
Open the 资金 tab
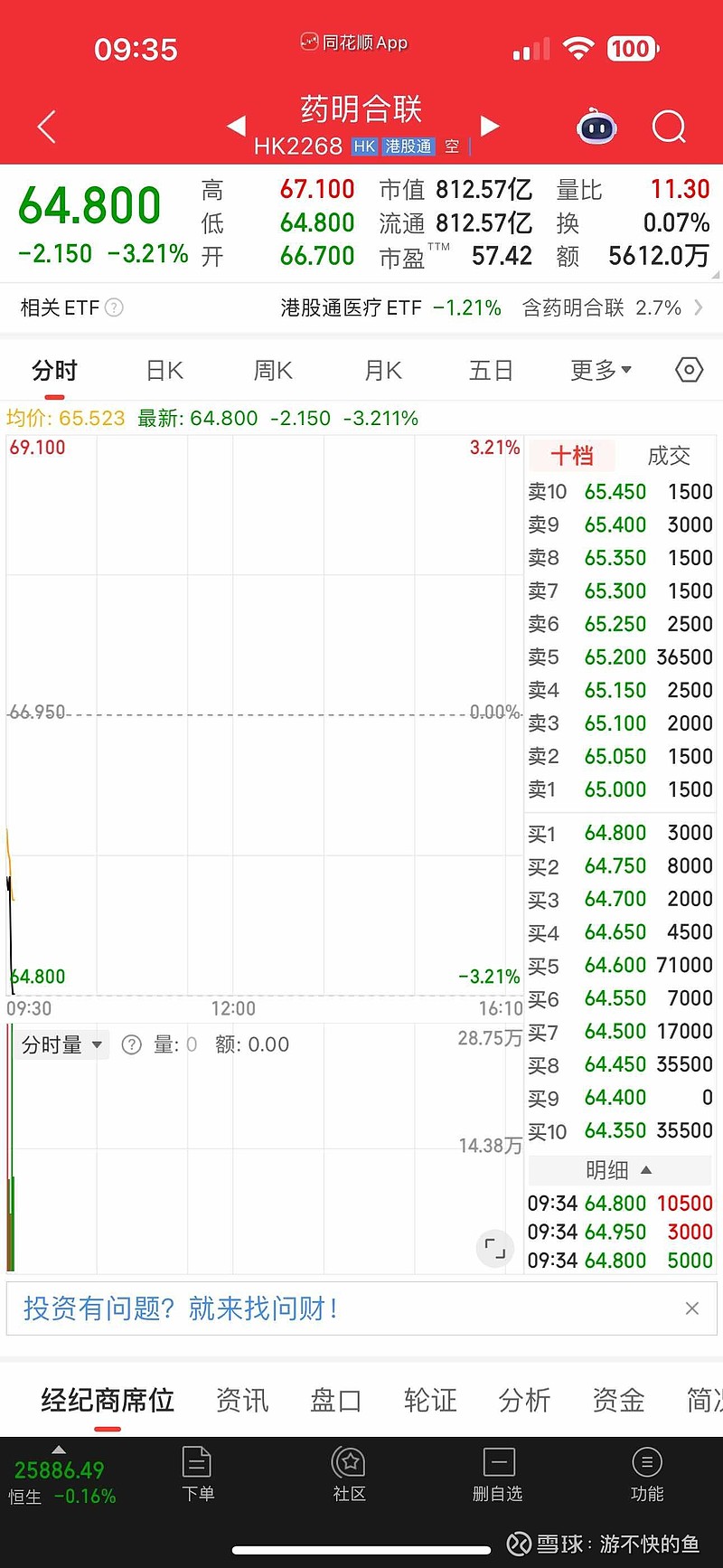[616, 1400]
